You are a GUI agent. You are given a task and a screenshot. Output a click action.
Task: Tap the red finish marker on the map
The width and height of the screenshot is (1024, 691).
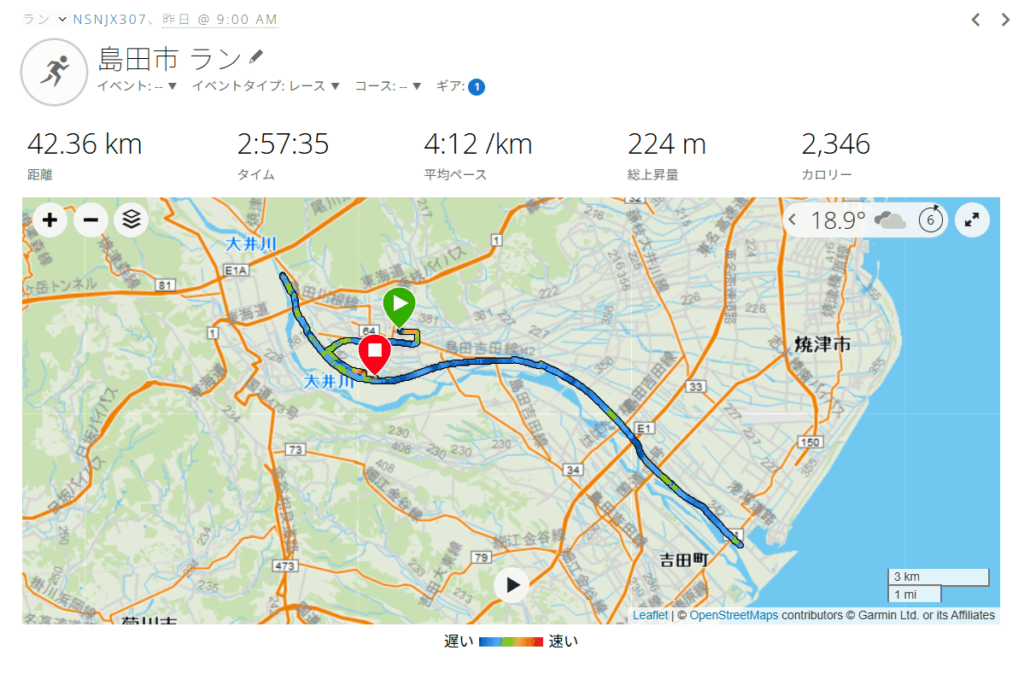pos(374,353)
